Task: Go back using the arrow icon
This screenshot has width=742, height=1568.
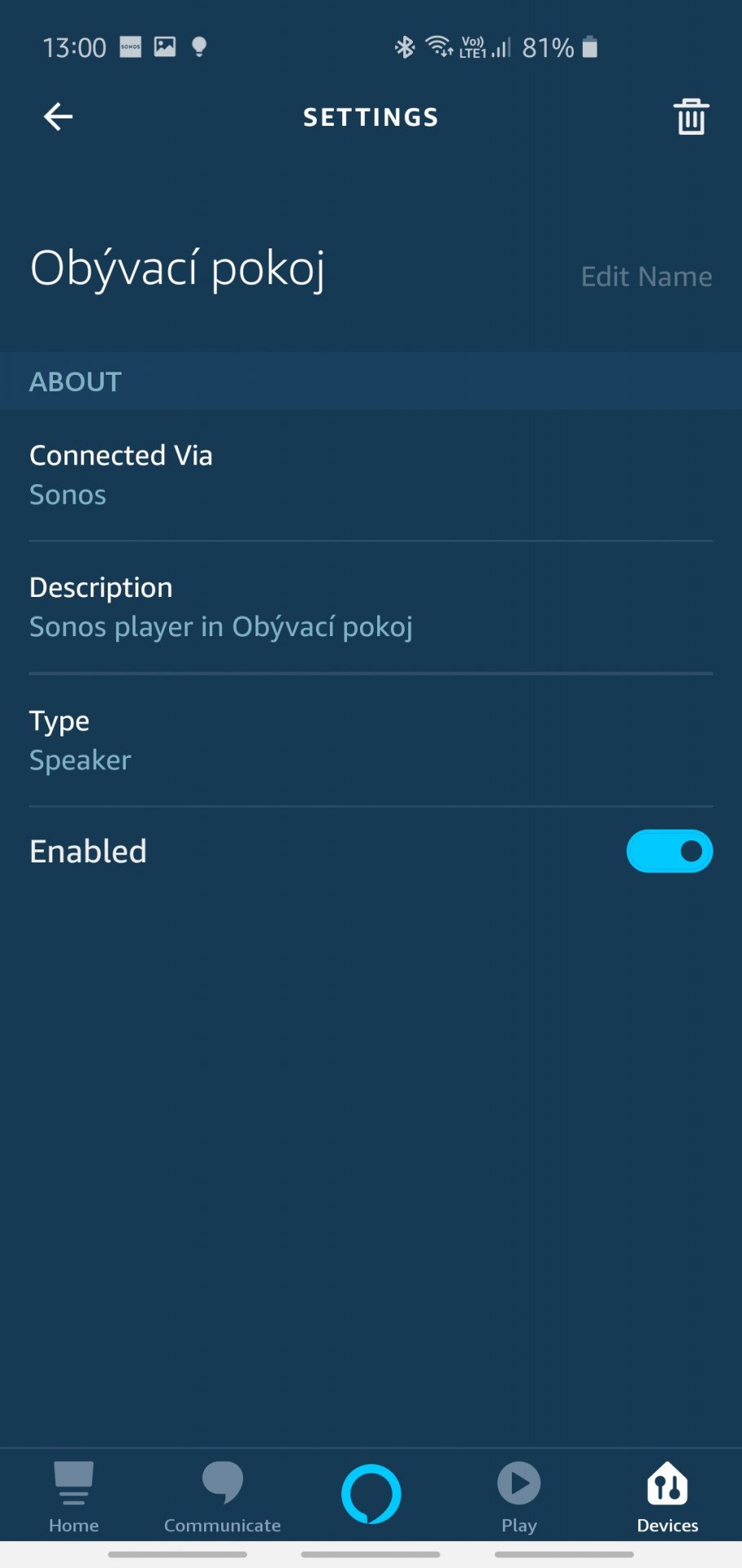Action: point(58,117)
